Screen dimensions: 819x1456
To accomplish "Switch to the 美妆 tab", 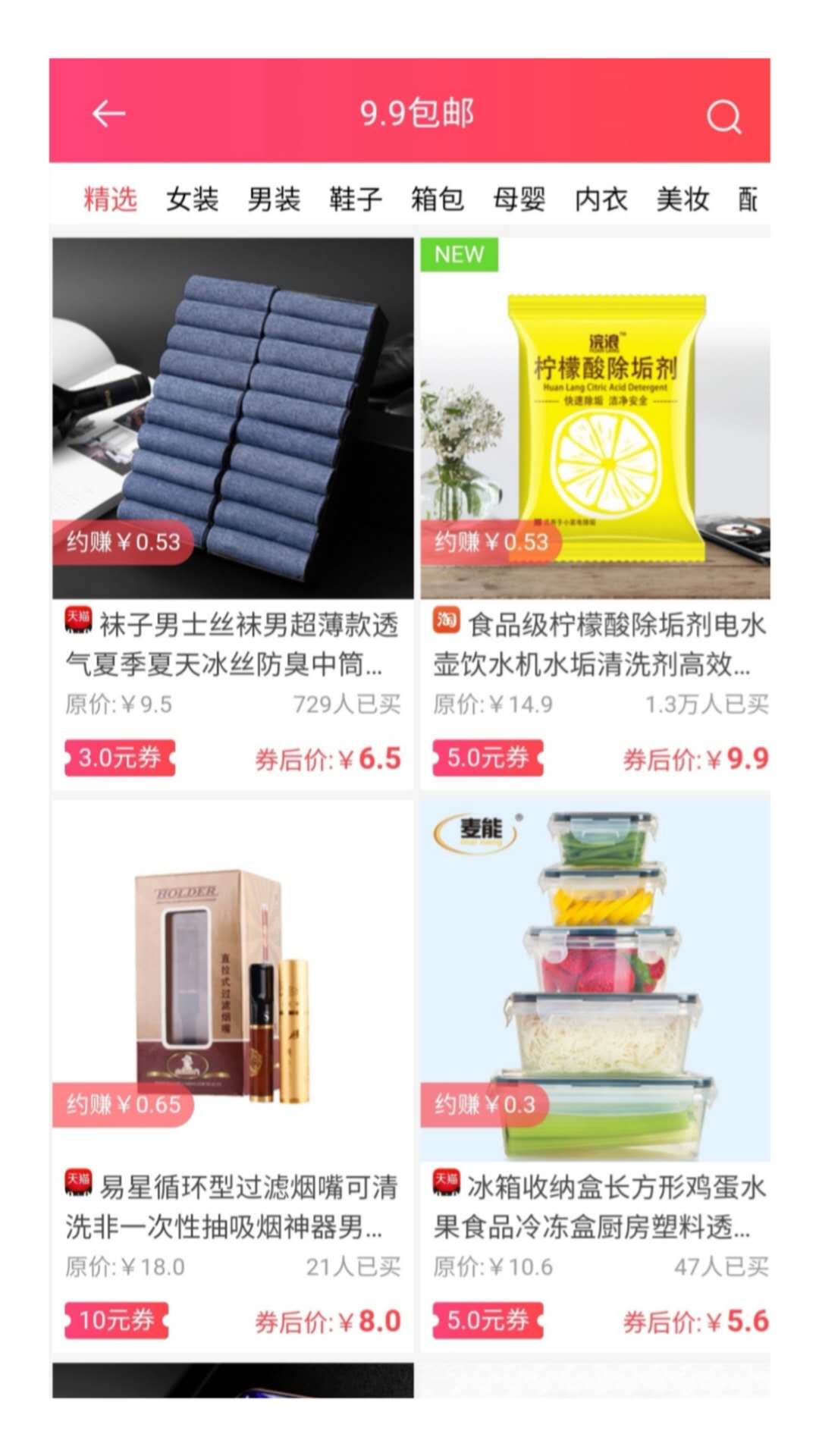I will point(682,199).
